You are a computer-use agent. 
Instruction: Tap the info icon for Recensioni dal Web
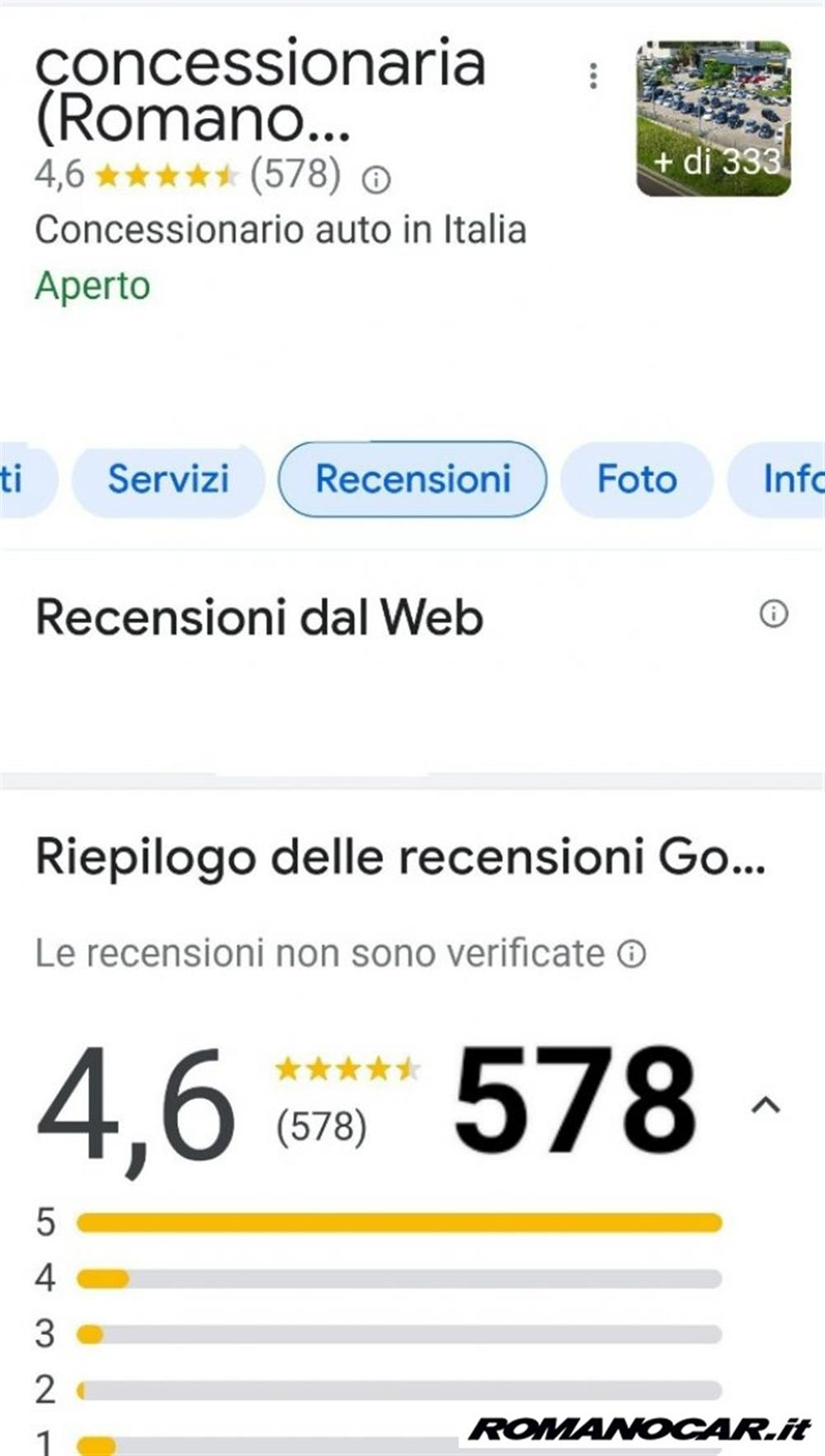(774, 614)
